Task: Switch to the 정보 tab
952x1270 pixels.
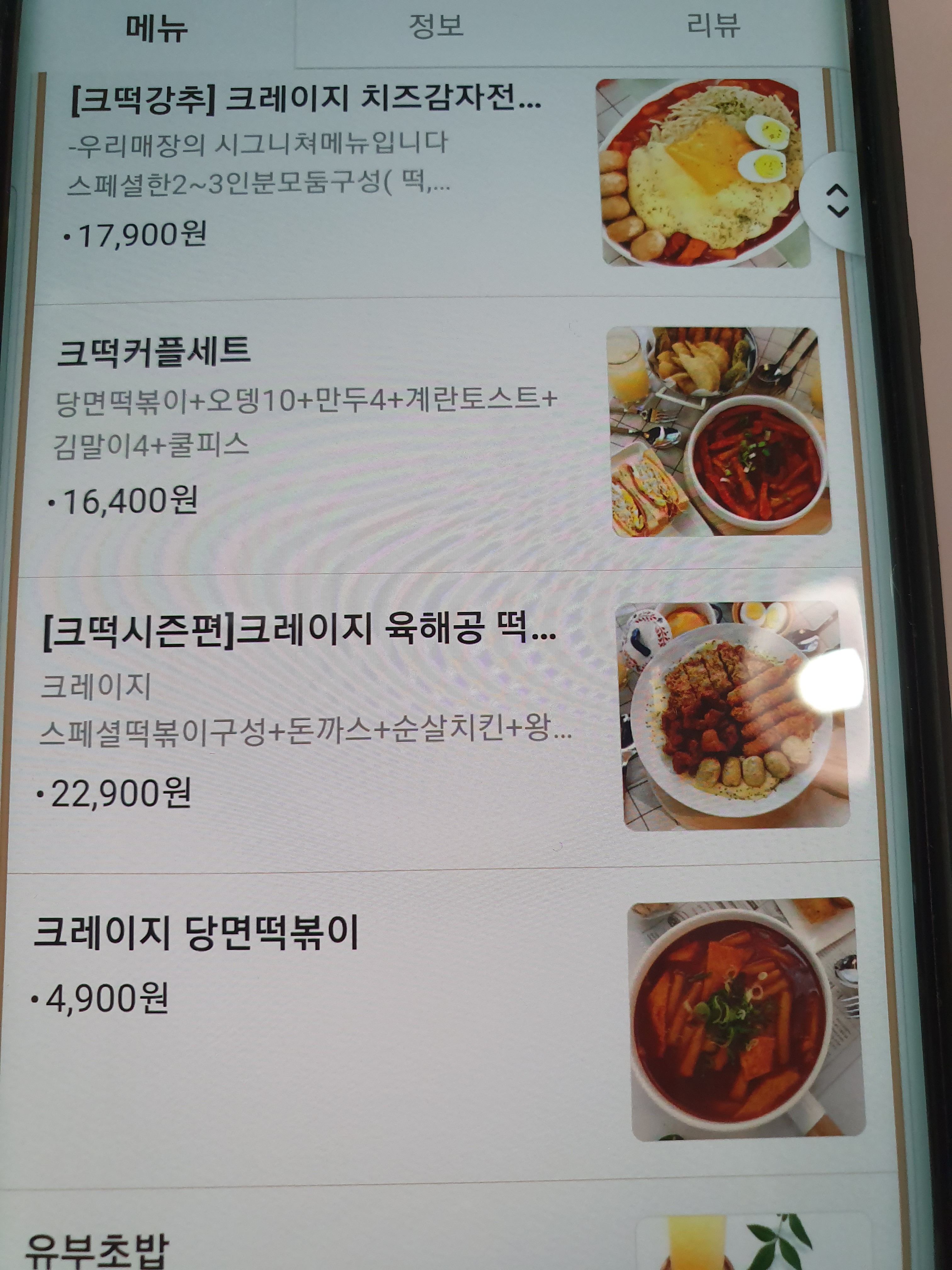Action: coord(435,26)
